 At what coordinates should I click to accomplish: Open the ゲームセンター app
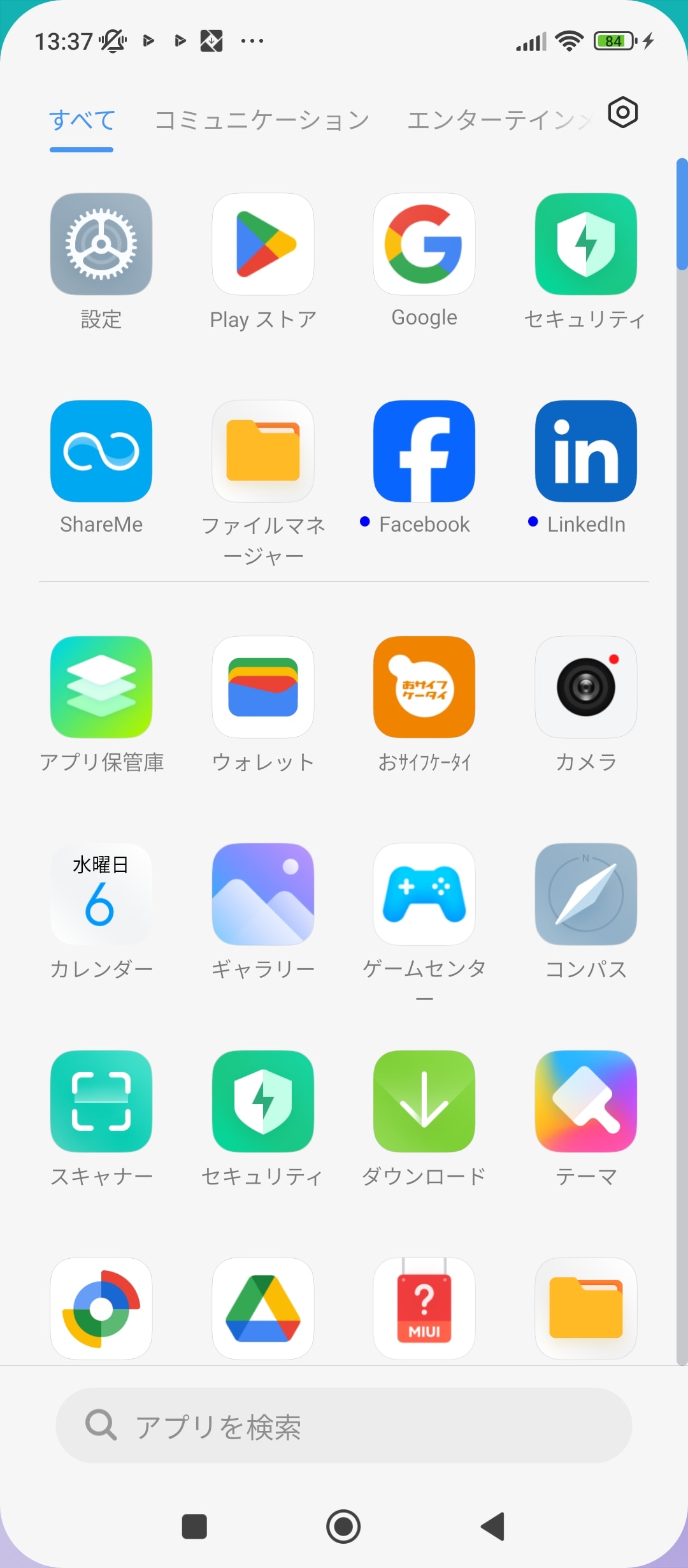coord(424,894)
